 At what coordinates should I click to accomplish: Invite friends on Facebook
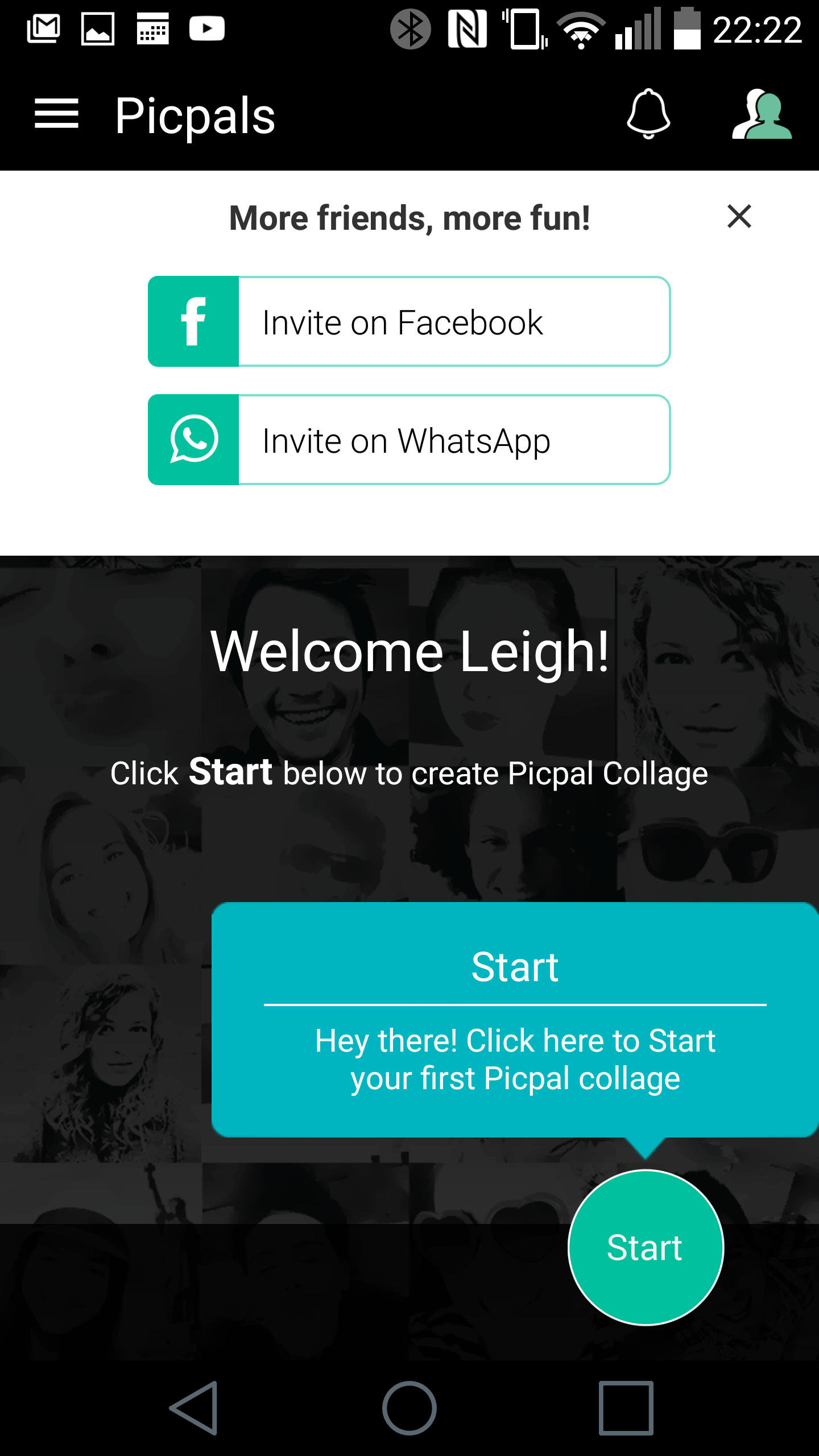(x=409, y=321)
